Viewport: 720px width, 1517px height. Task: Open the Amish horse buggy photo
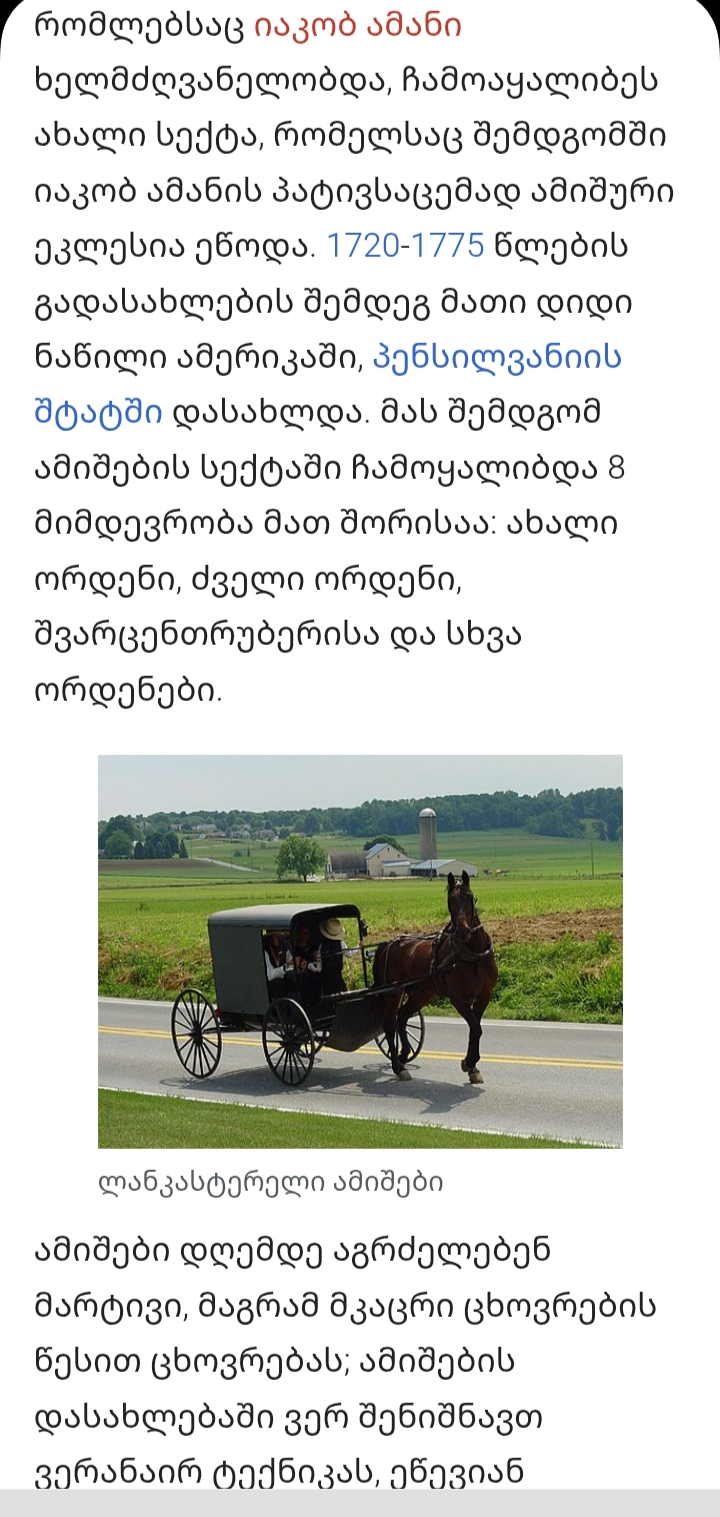(360, 950)
